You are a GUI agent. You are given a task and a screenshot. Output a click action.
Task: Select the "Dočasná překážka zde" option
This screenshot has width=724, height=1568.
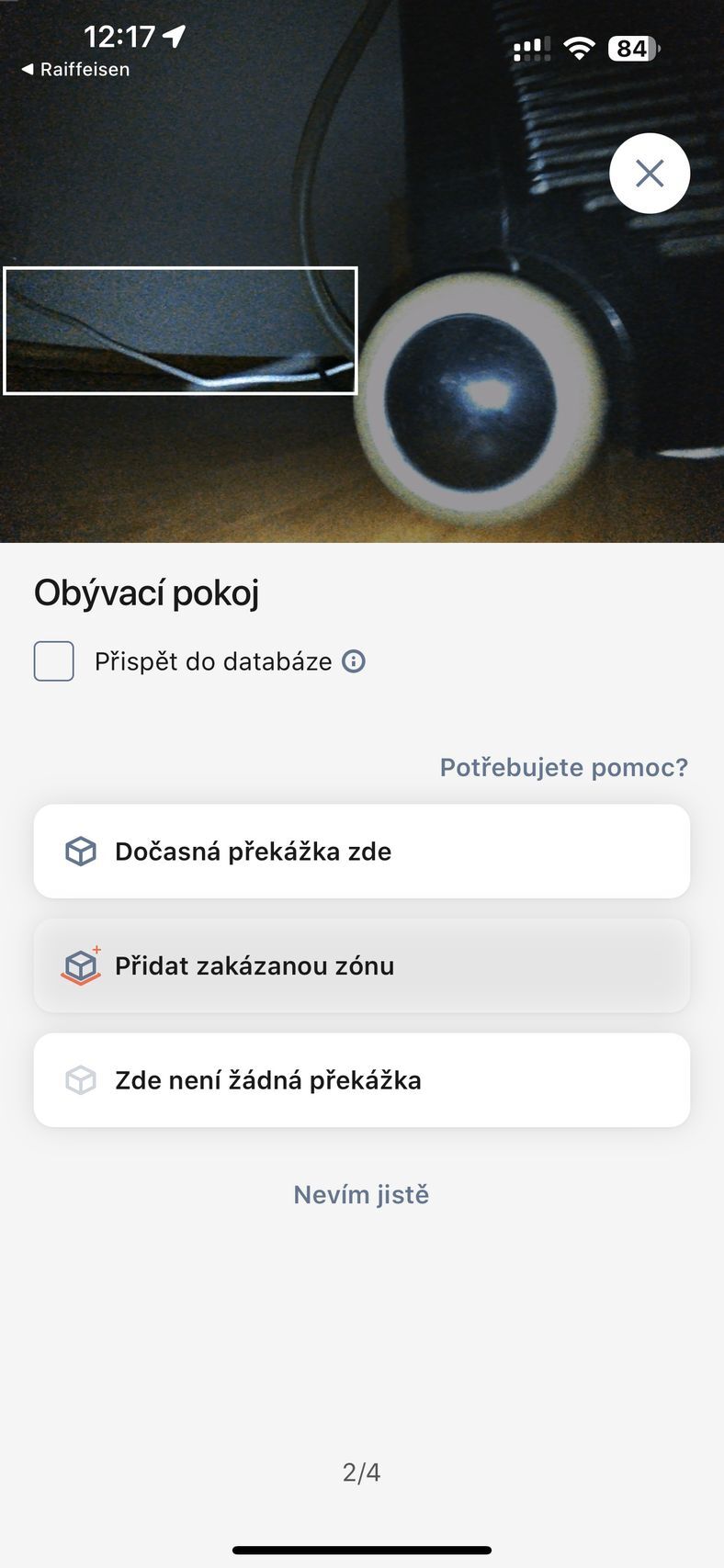[361, 851]
